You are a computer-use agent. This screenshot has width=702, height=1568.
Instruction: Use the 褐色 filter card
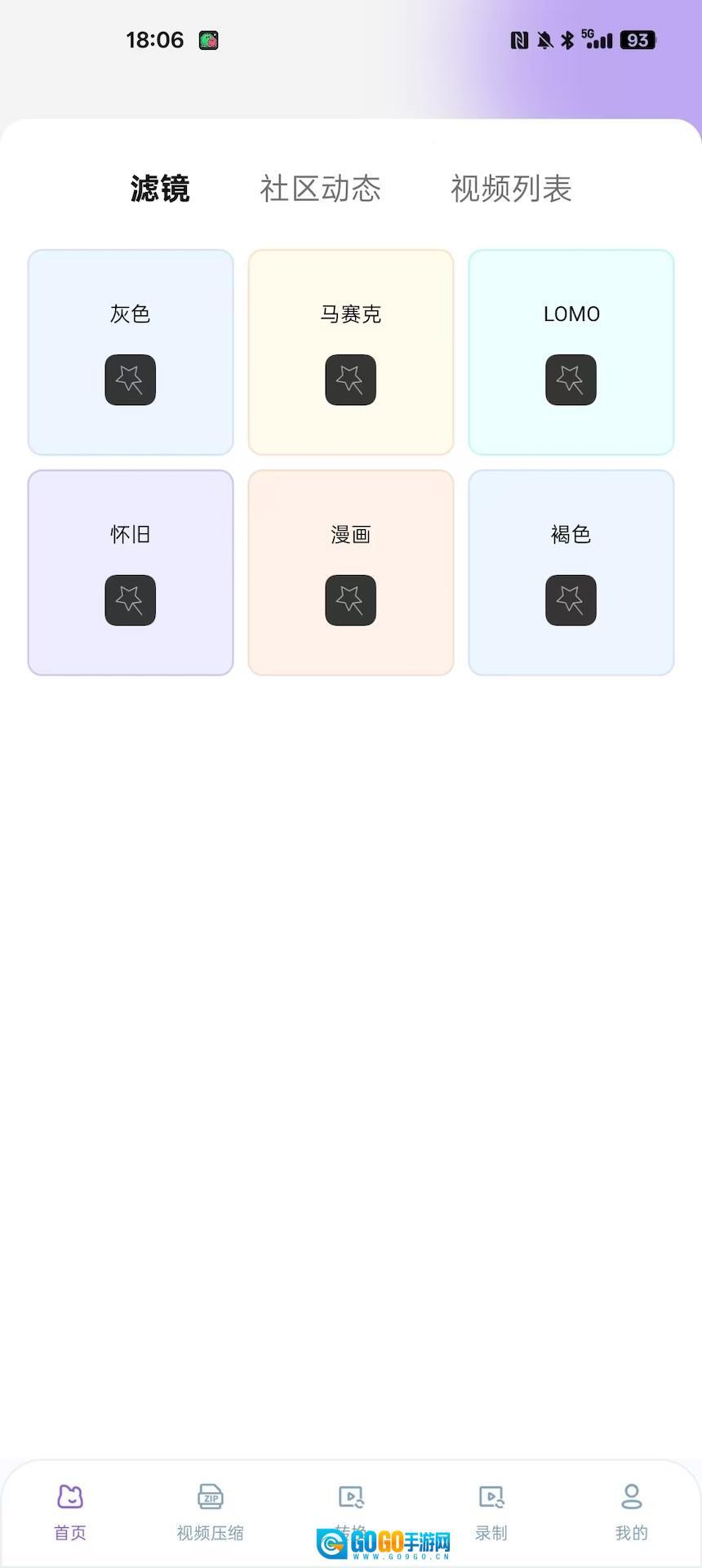pos(571,572)
